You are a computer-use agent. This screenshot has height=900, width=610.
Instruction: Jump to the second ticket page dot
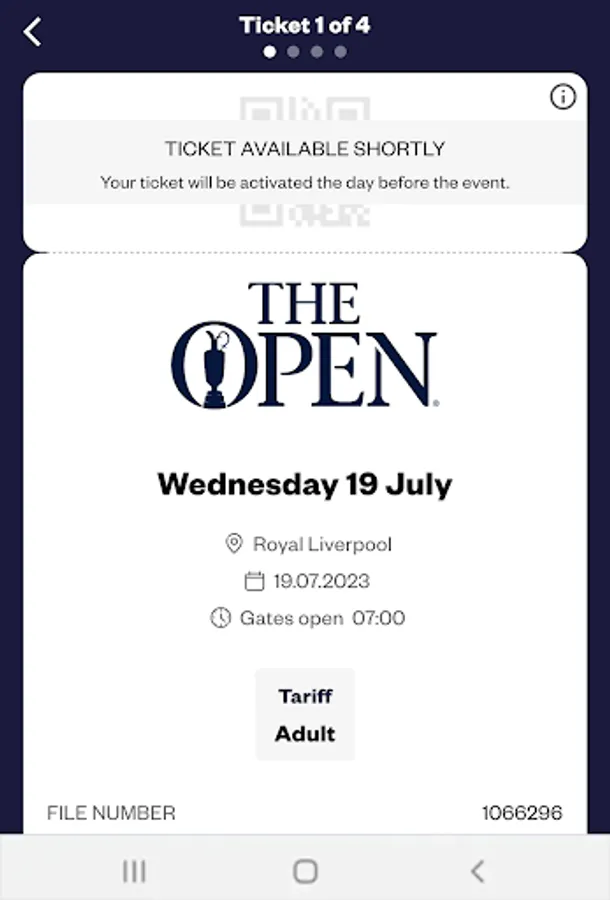point(293,52)
